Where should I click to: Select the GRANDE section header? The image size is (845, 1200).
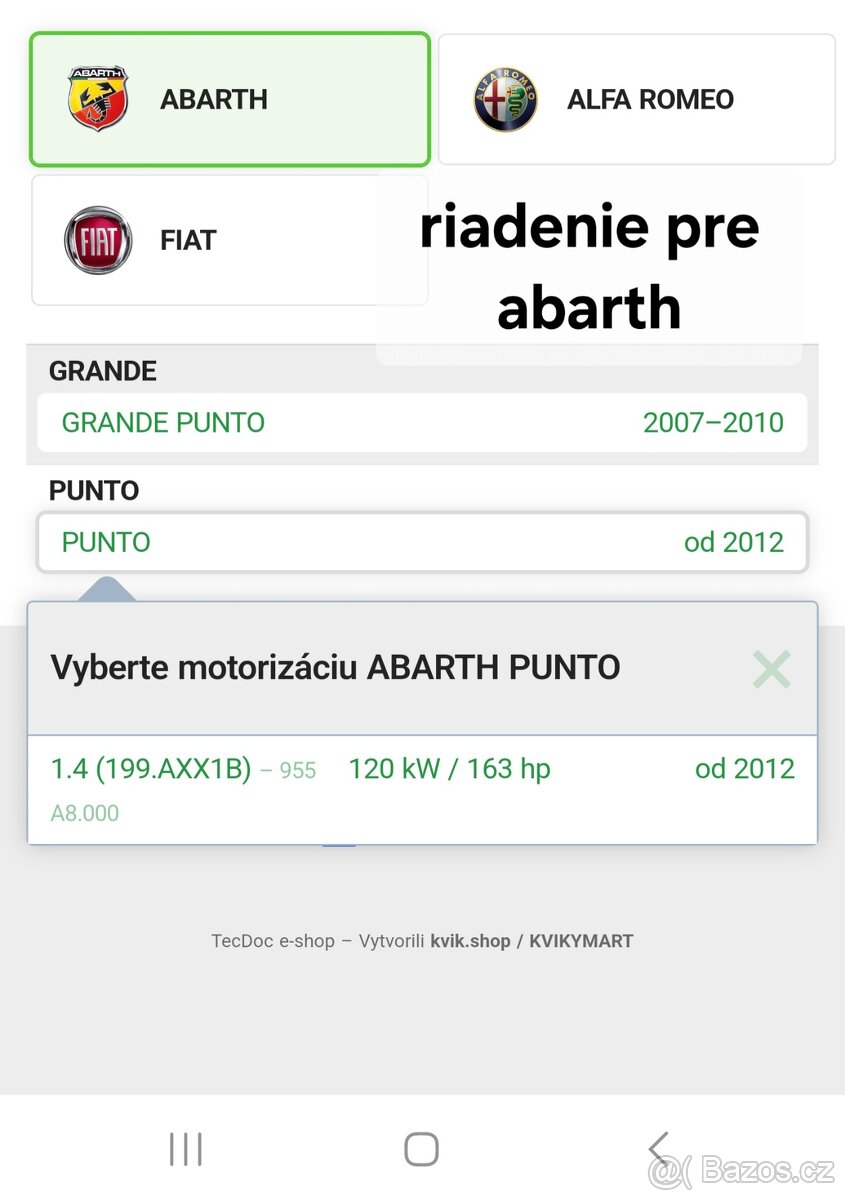tap(102, 371)
